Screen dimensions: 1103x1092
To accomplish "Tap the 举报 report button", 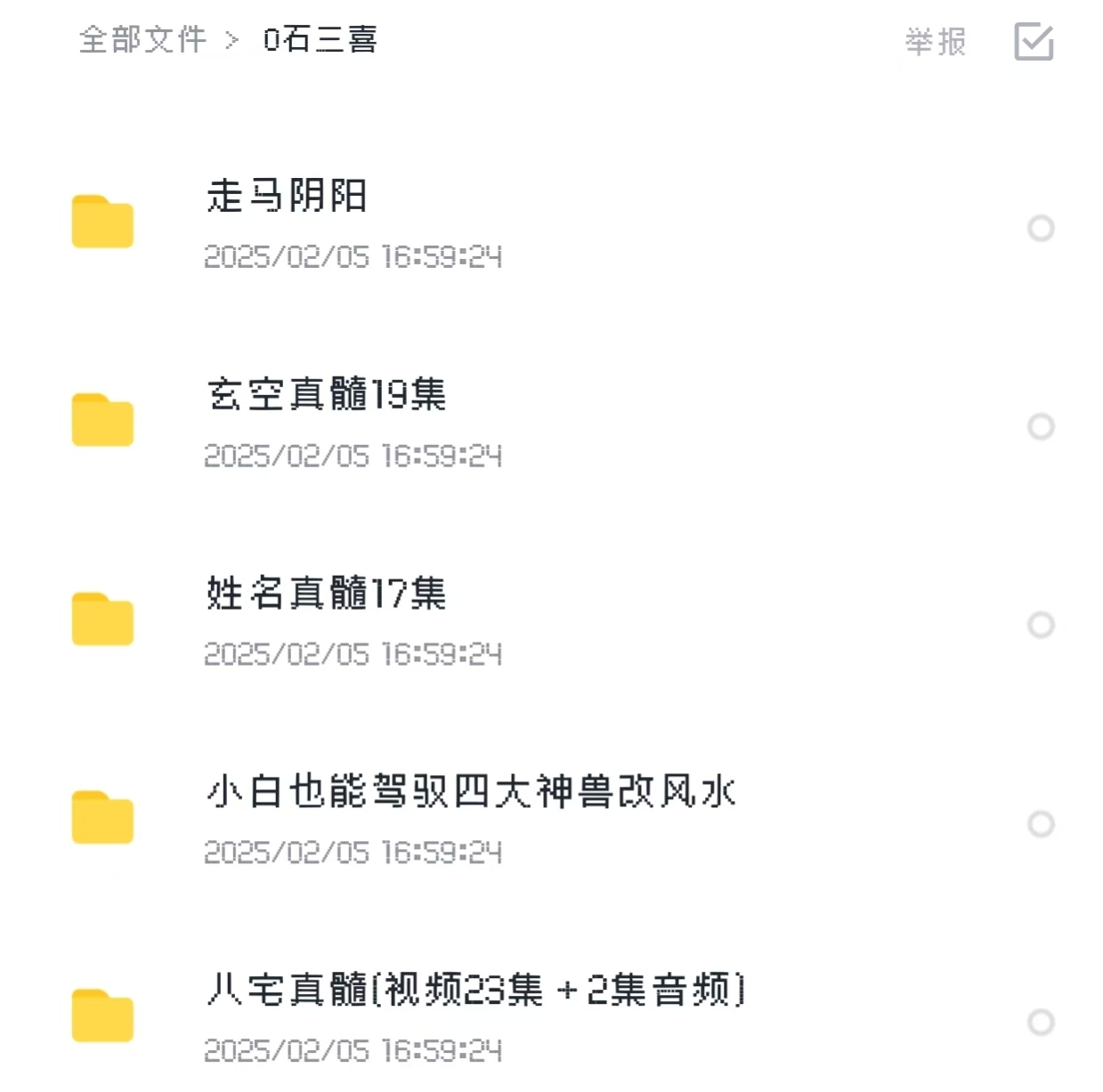I will point(935,42).
